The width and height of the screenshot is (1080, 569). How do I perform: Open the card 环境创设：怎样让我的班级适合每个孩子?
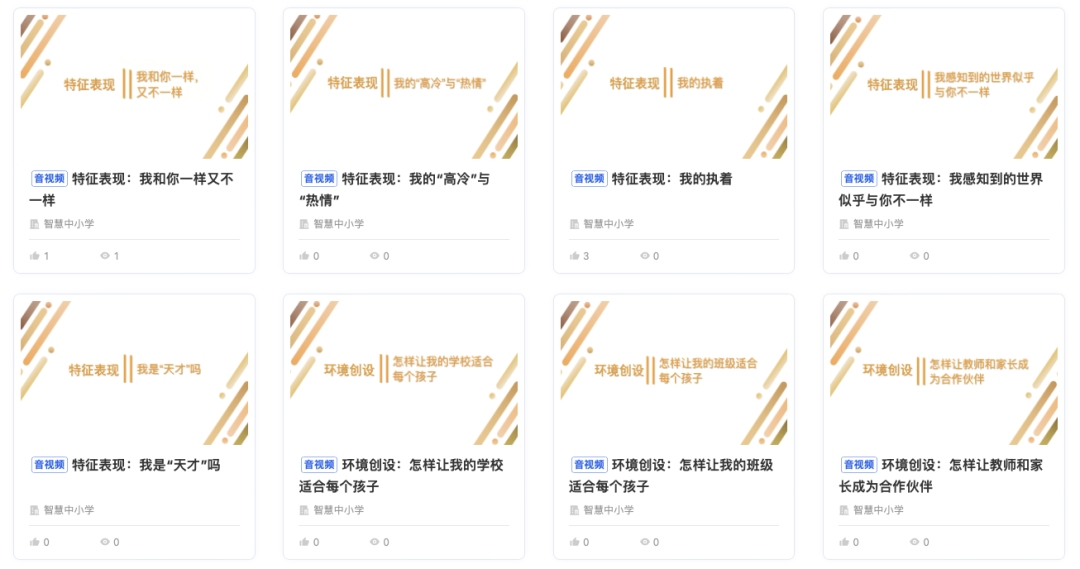pyautogui.click(x=674, y=372)
